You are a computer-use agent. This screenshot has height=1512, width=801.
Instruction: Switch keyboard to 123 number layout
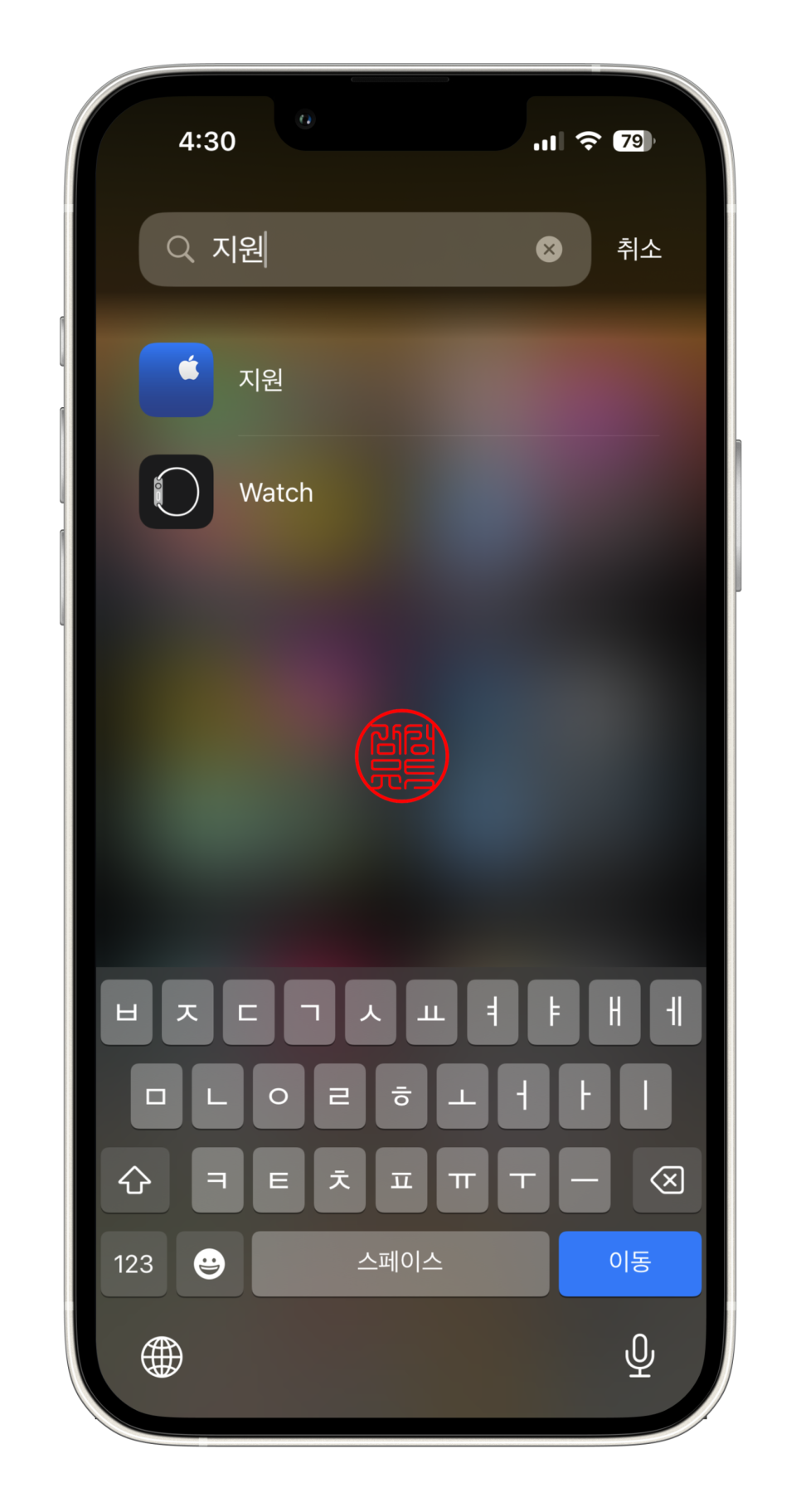[133, 1263]
